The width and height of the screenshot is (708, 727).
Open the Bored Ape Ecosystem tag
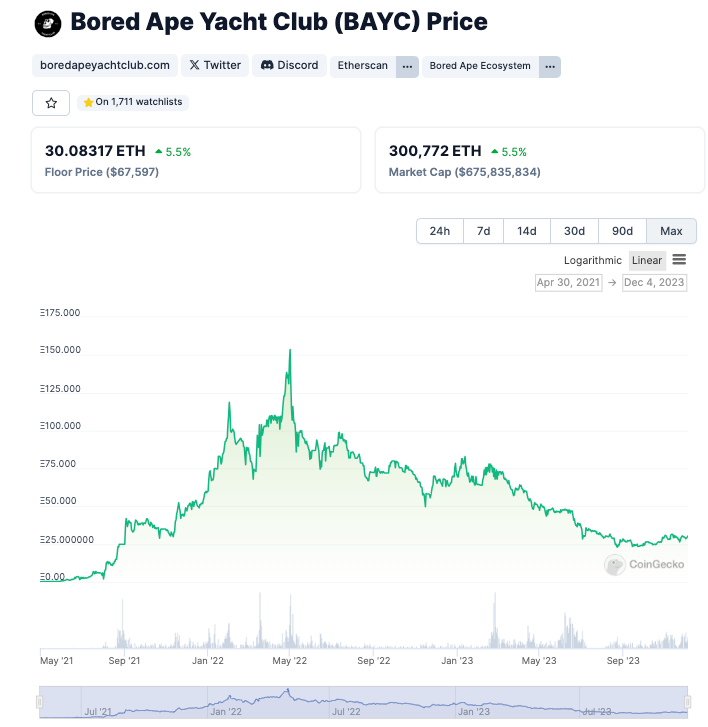pyautogui.click(x=480, y=66)
